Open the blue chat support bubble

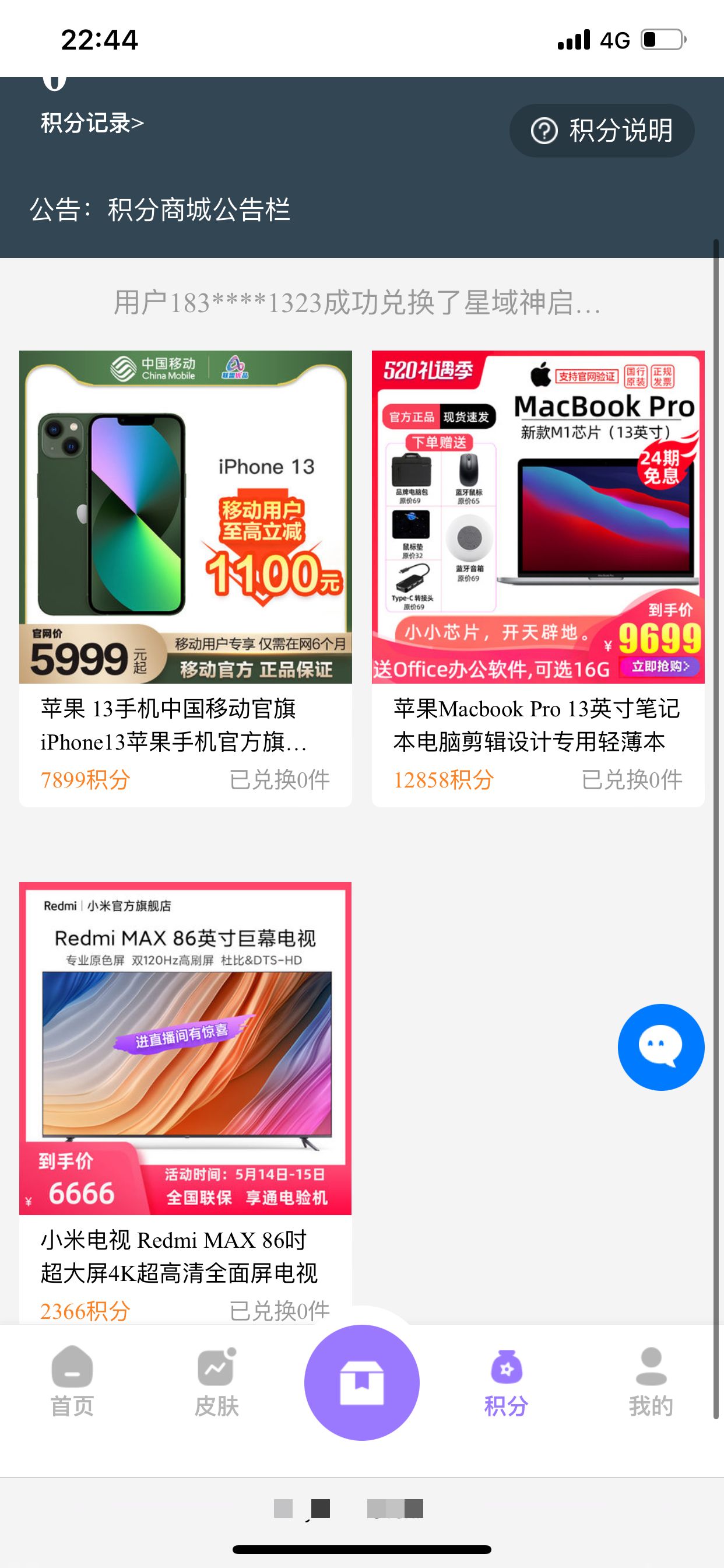click(660, 1046)
